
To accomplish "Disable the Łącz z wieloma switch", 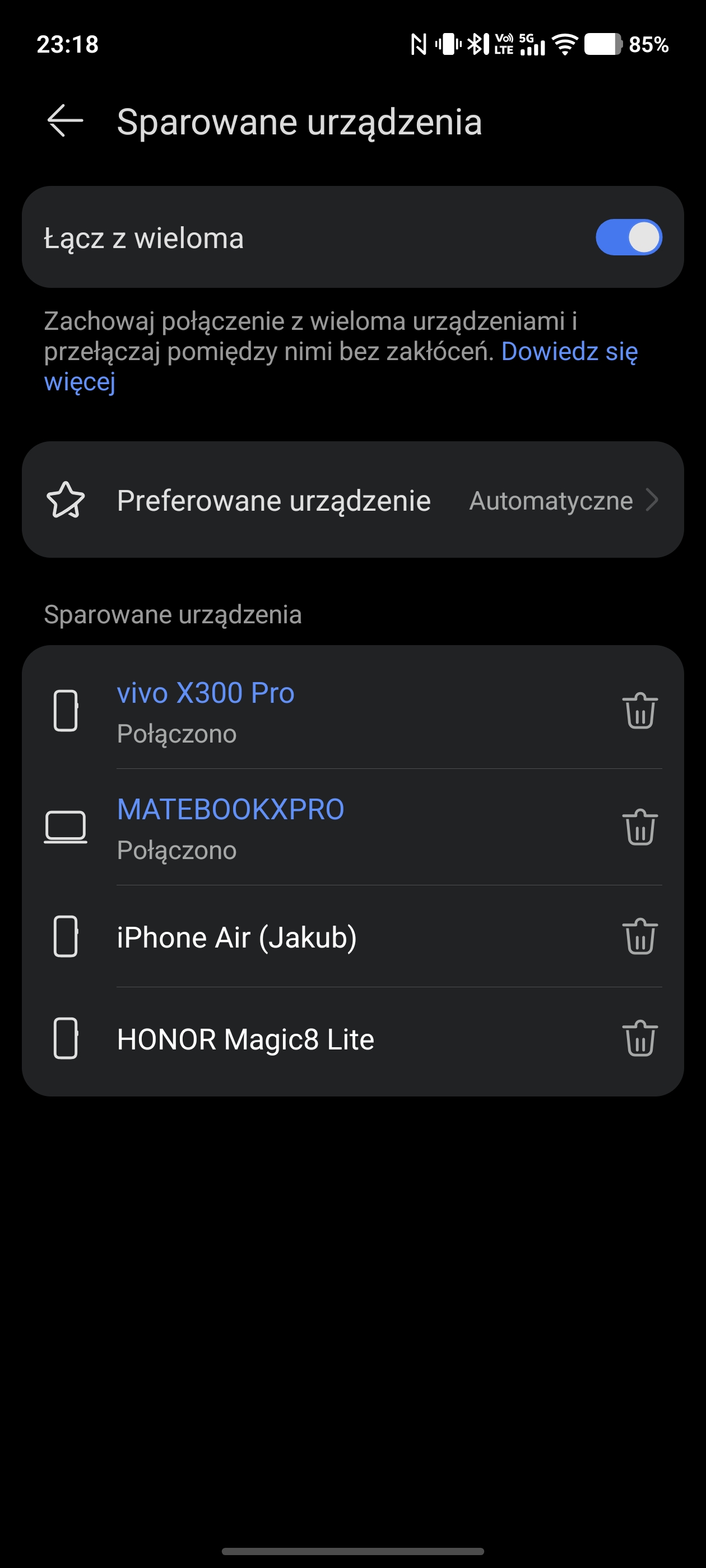I will (x=628, y=237).
